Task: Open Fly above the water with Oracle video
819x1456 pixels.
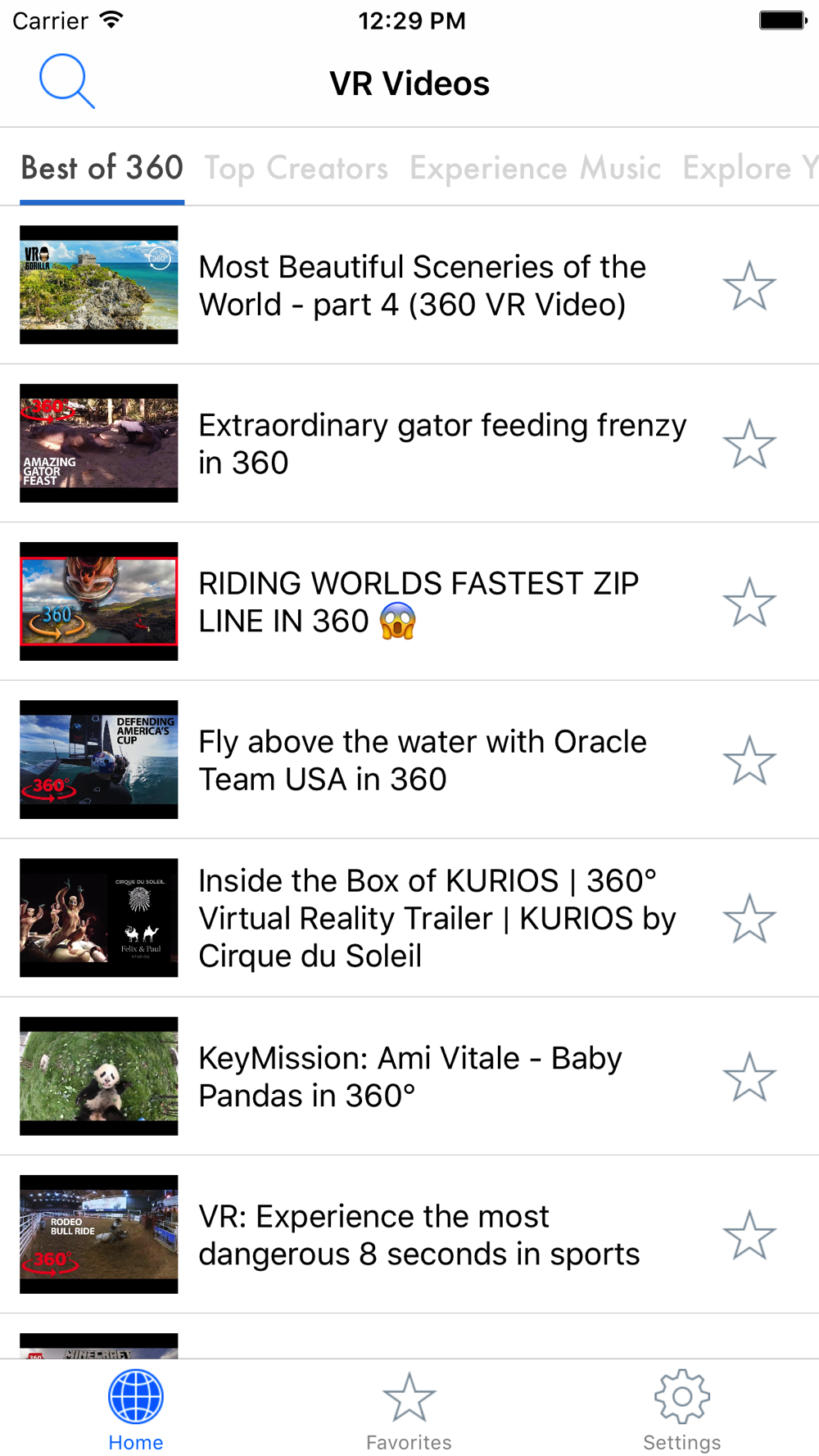Action: click(422, 760)
